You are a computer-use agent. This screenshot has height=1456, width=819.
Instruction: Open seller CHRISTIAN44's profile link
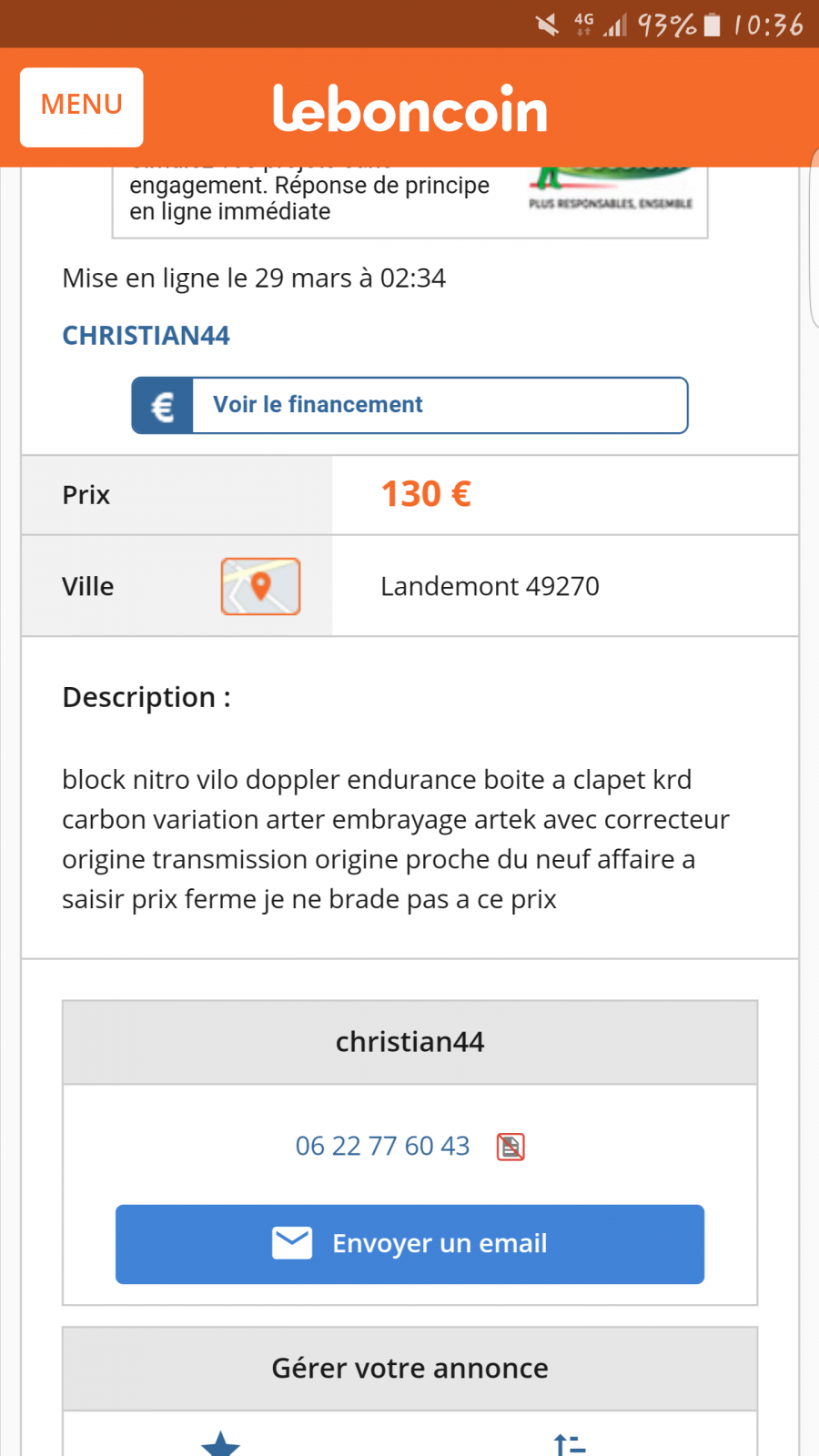pyautogui.click(x=146, y=336)
